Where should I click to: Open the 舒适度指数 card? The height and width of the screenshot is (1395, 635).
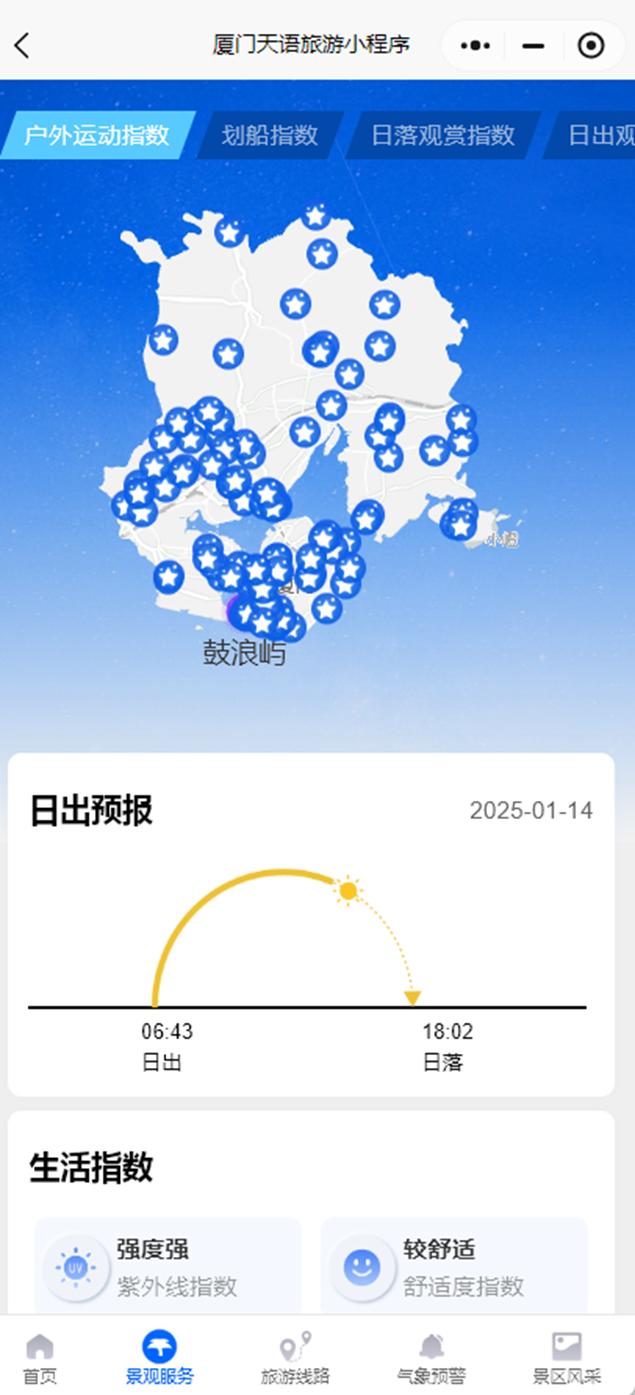454,1267
